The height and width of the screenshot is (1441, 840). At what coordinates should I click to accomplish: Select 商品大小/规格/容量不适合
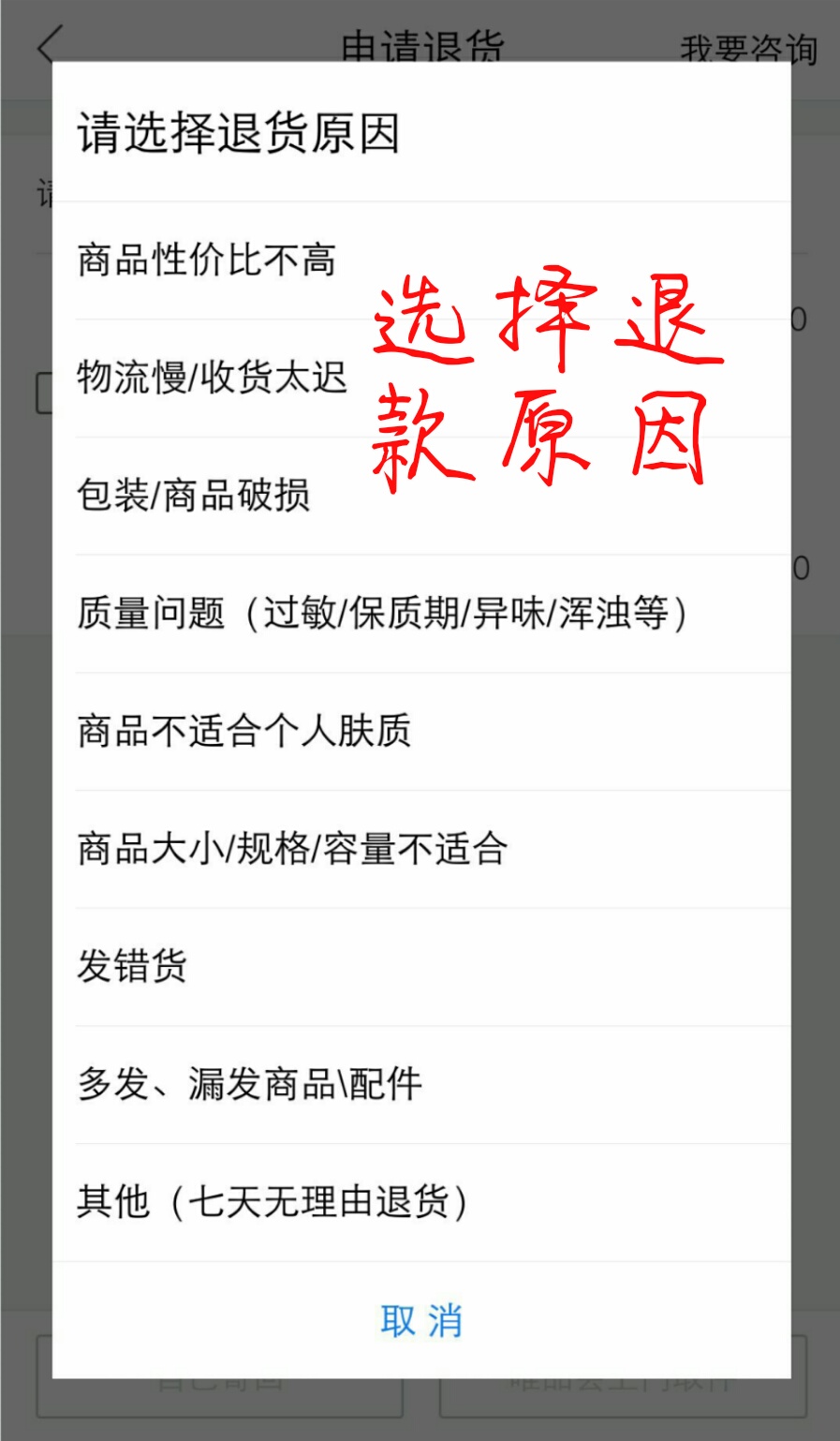coord(421,849)
